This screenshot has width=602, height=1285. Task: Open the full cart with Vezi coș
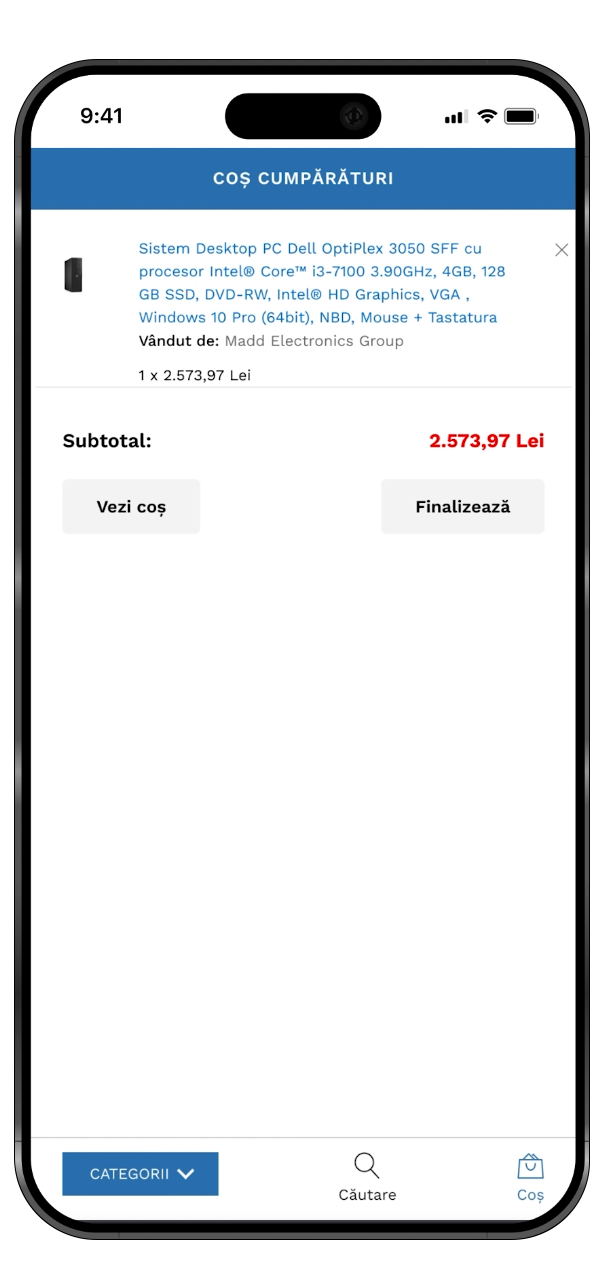pos(131,506)
